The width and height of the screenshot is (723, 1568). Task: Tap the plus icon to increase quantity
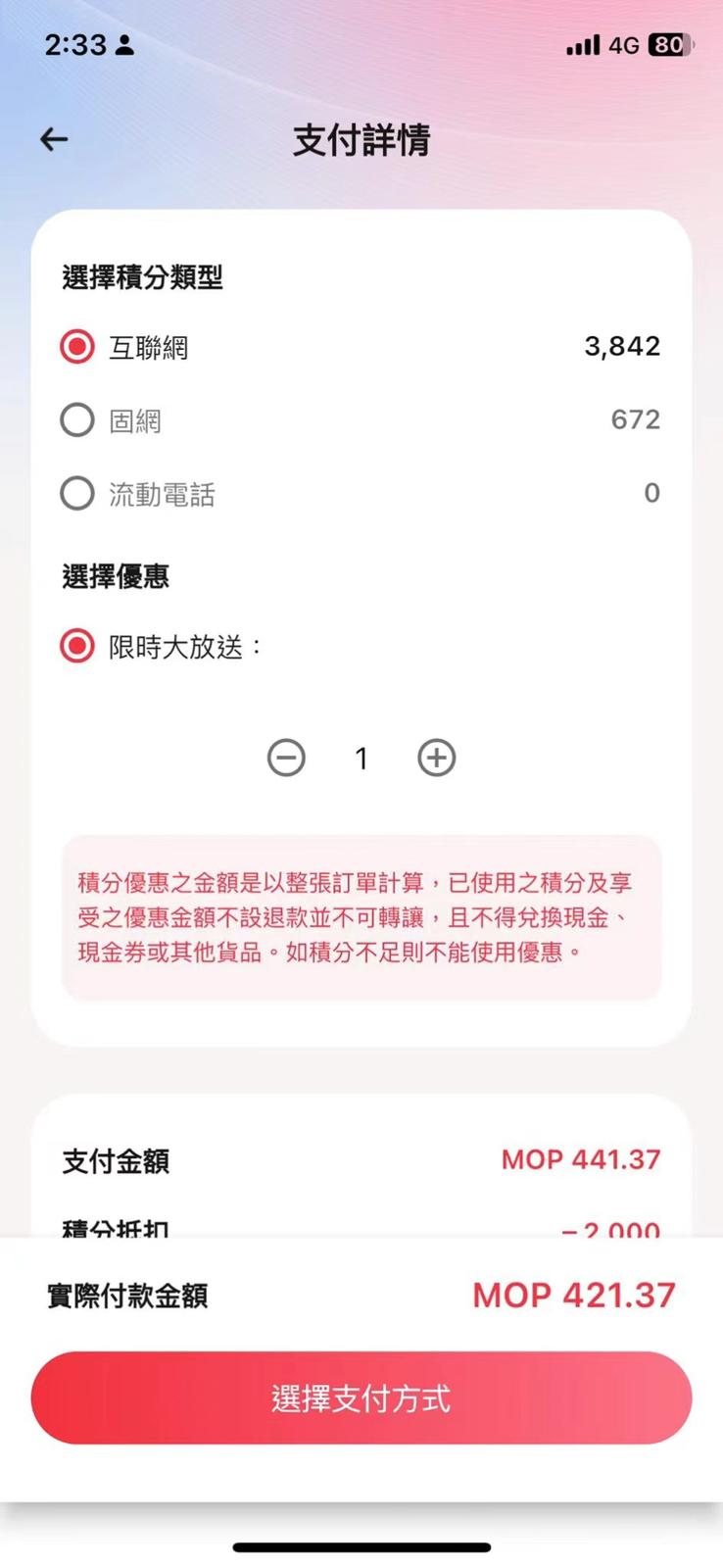(436, 758)
